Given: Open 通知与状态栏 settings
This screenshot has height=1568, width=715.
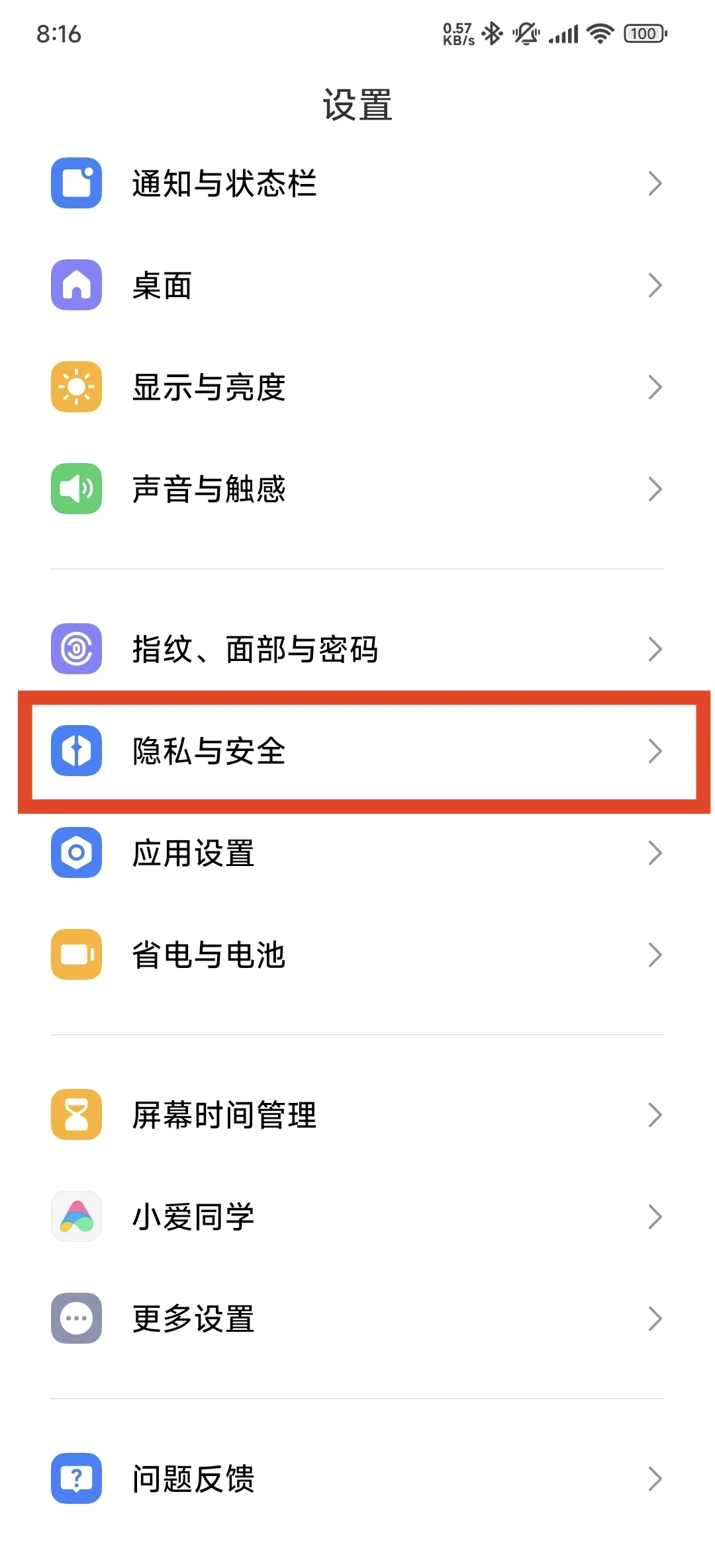Looking at the screenshot, I should point(358,183).
